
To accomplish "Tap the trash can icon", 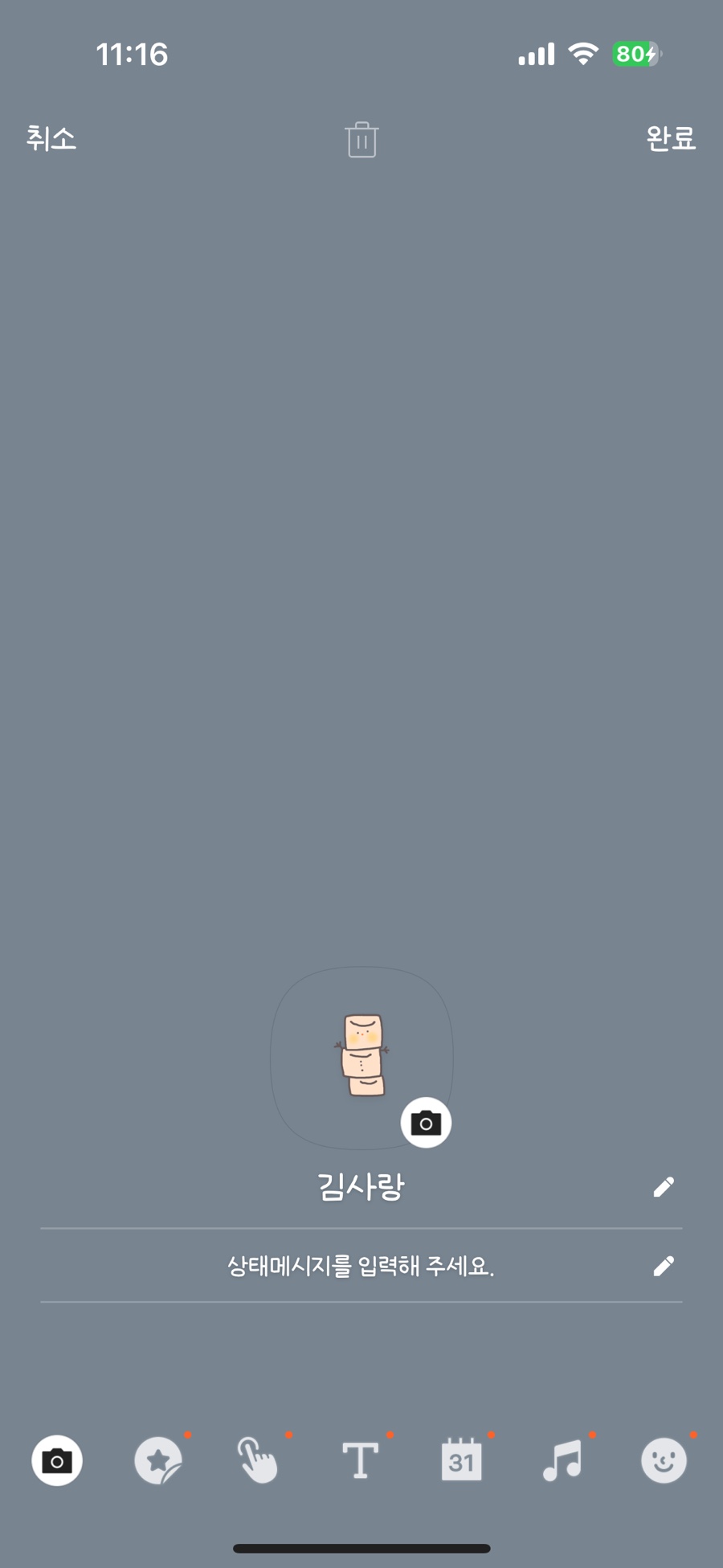I will [x=361, y=140].
